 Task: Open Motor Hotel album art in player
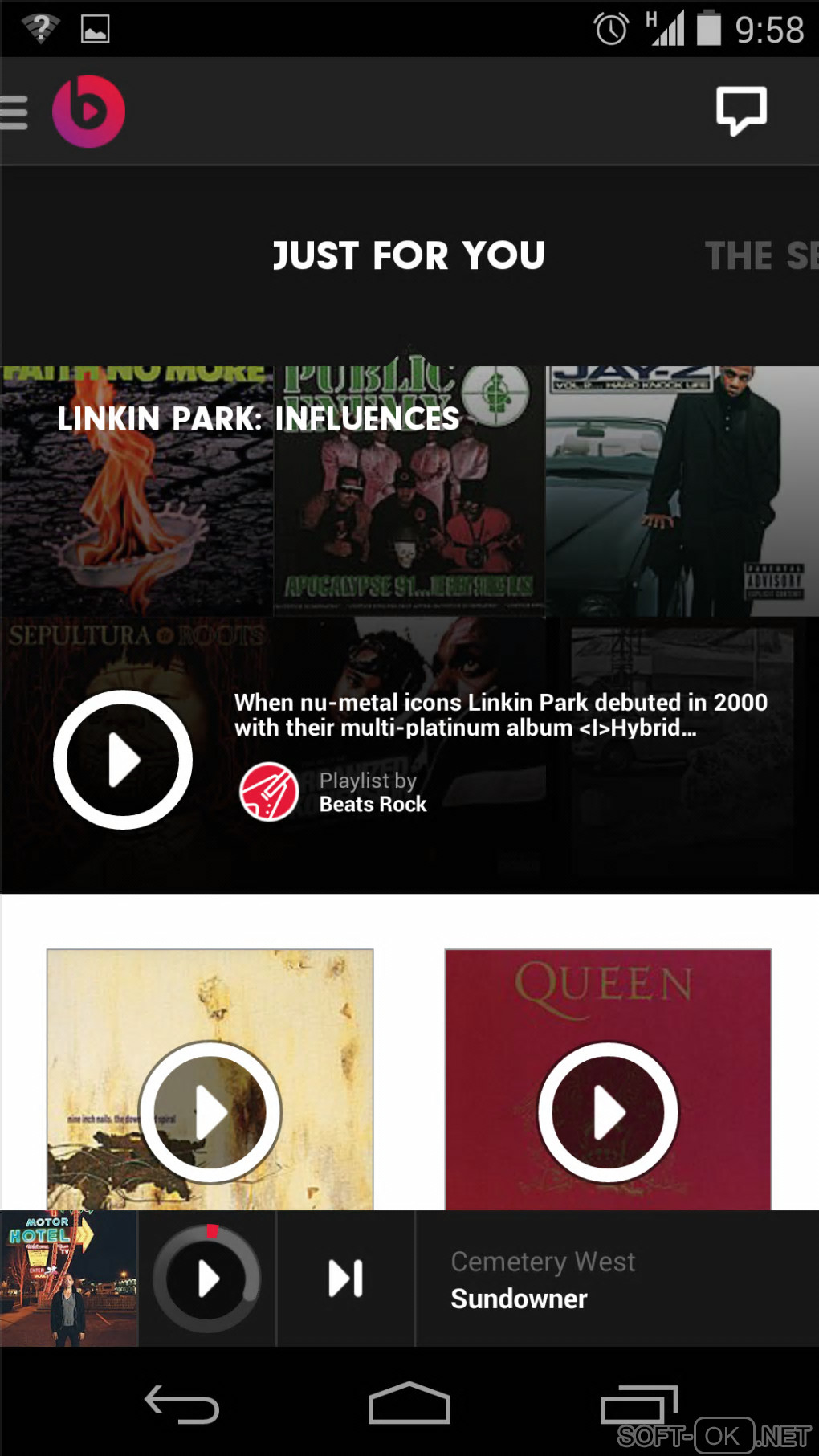pyautogui.click(x=69, y=1279)
